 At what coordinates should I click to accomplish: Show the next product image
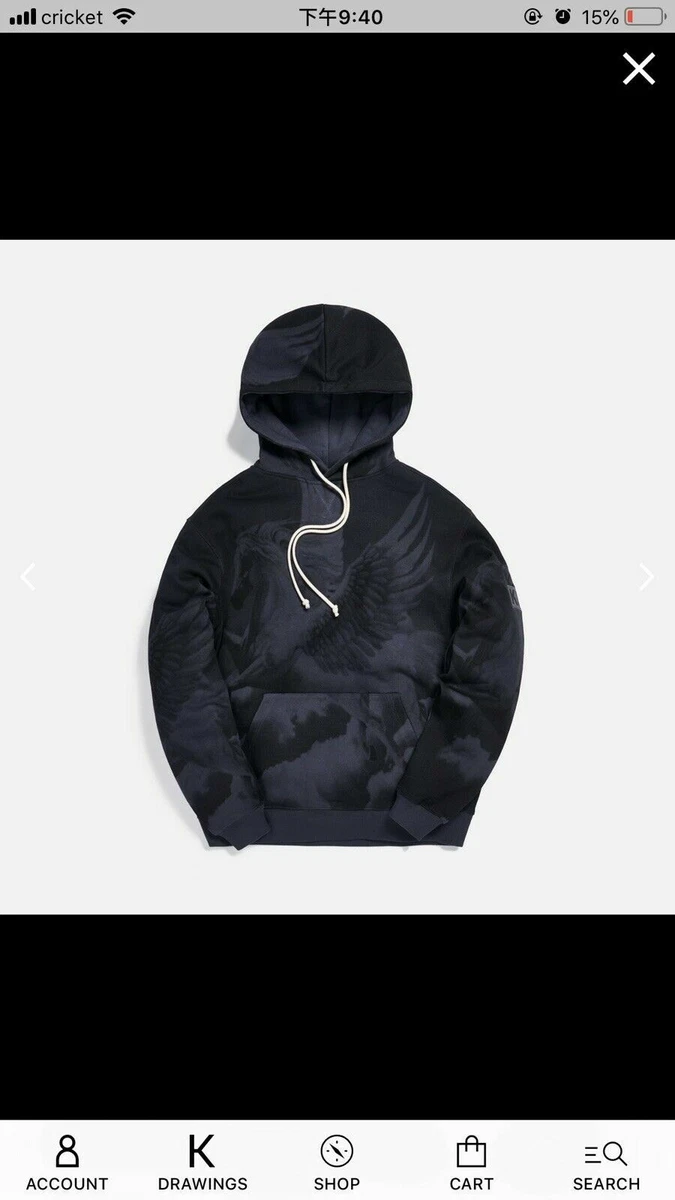pyautogui.click(x=646, y=576)
